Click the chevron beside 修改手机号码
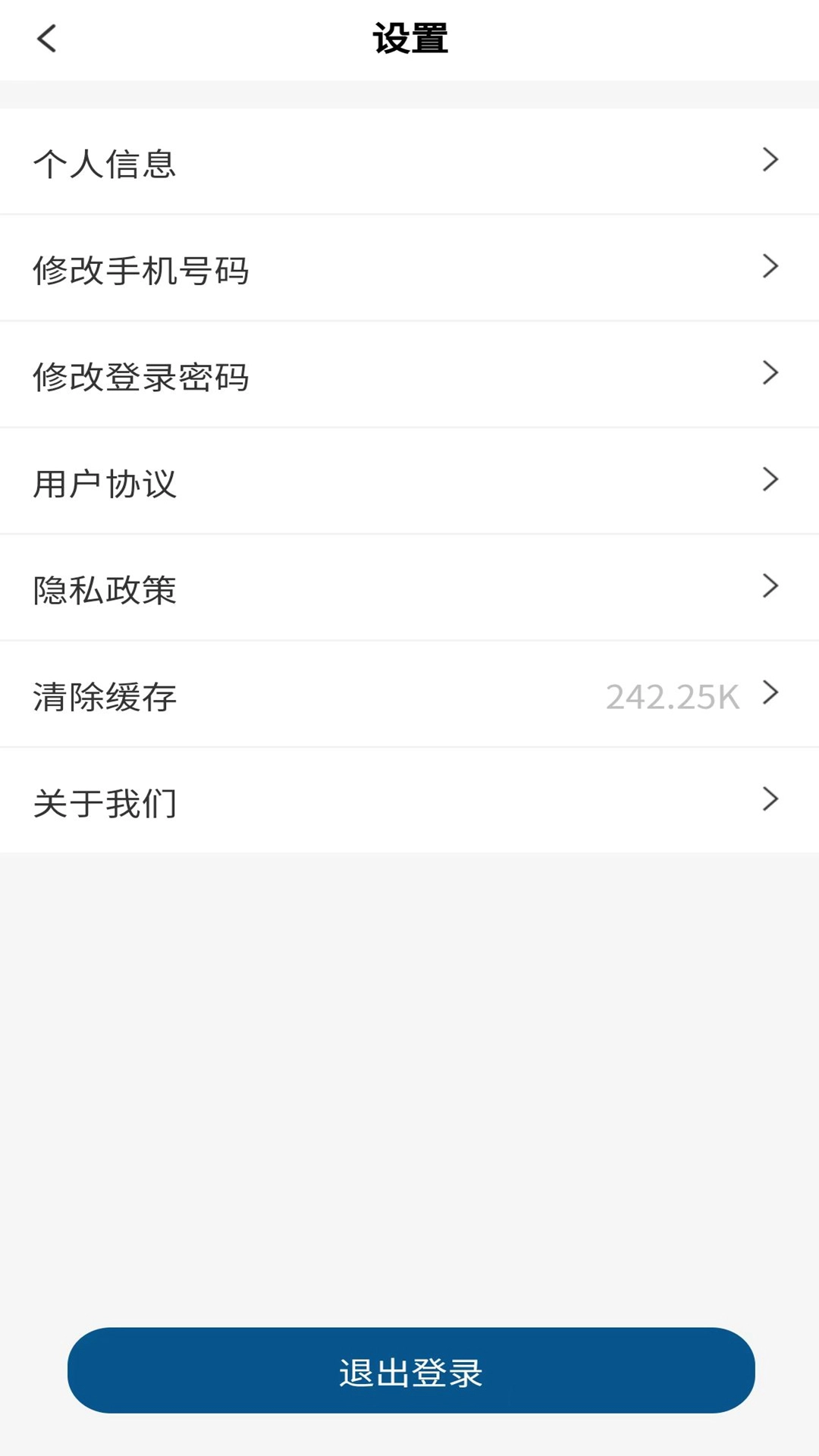 pos(772,266)
